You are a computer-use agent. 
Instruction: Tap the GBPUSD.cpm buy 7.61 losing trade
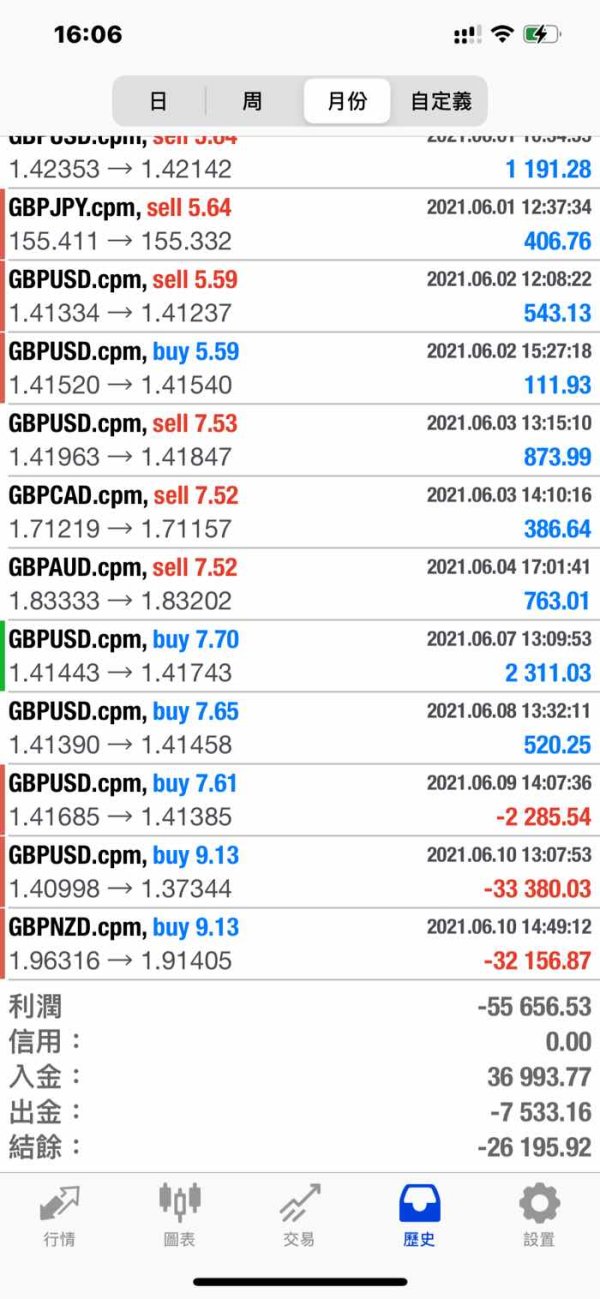[x=300, y=800]
